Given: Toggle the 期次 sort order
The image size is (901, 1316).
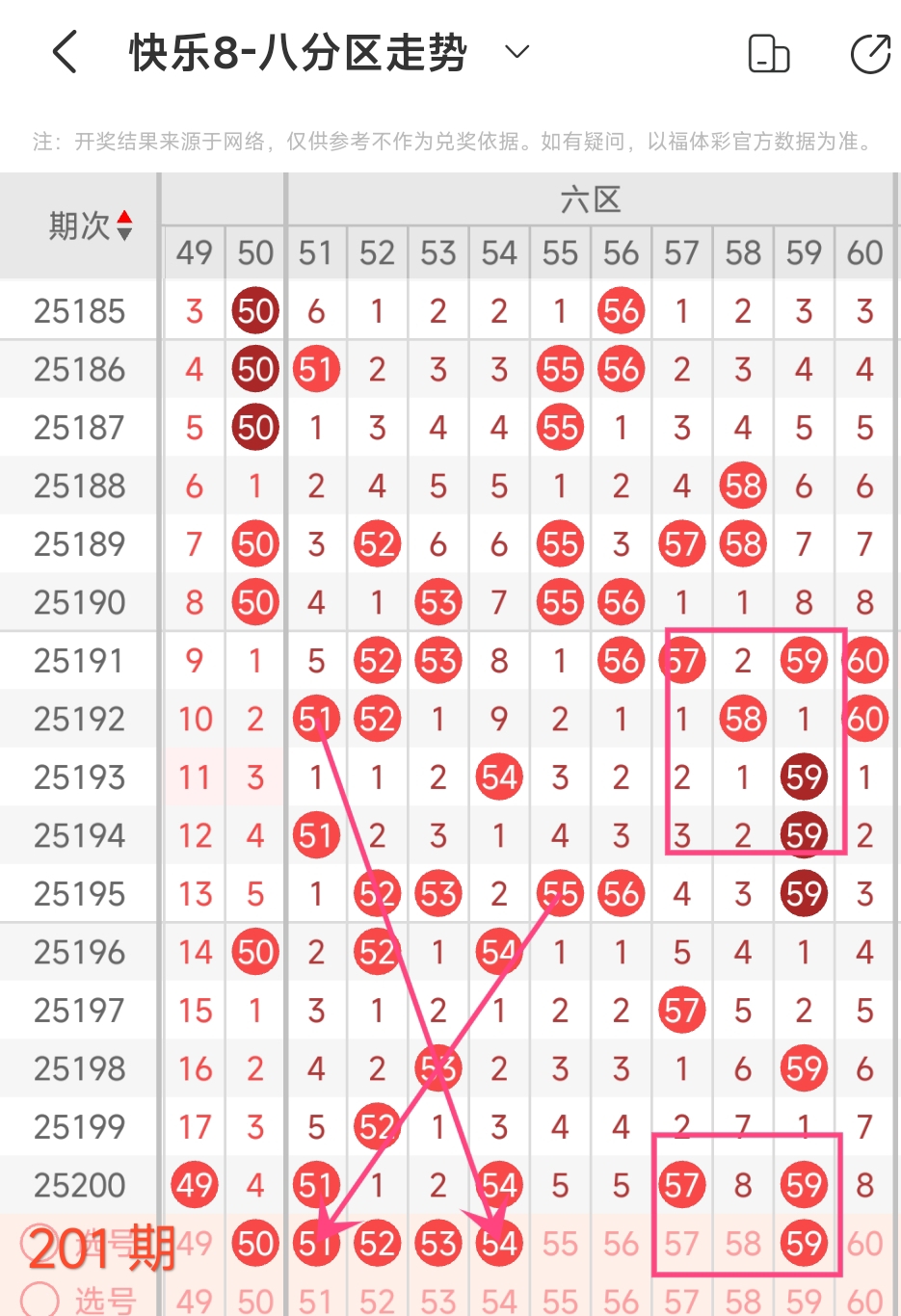Looking at the screenshot, I should [123, 226].
